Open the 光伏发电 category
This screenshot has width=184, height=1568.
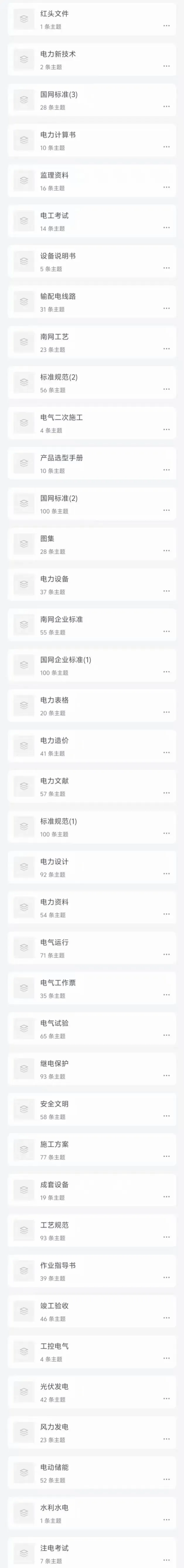click(92, 1392)
